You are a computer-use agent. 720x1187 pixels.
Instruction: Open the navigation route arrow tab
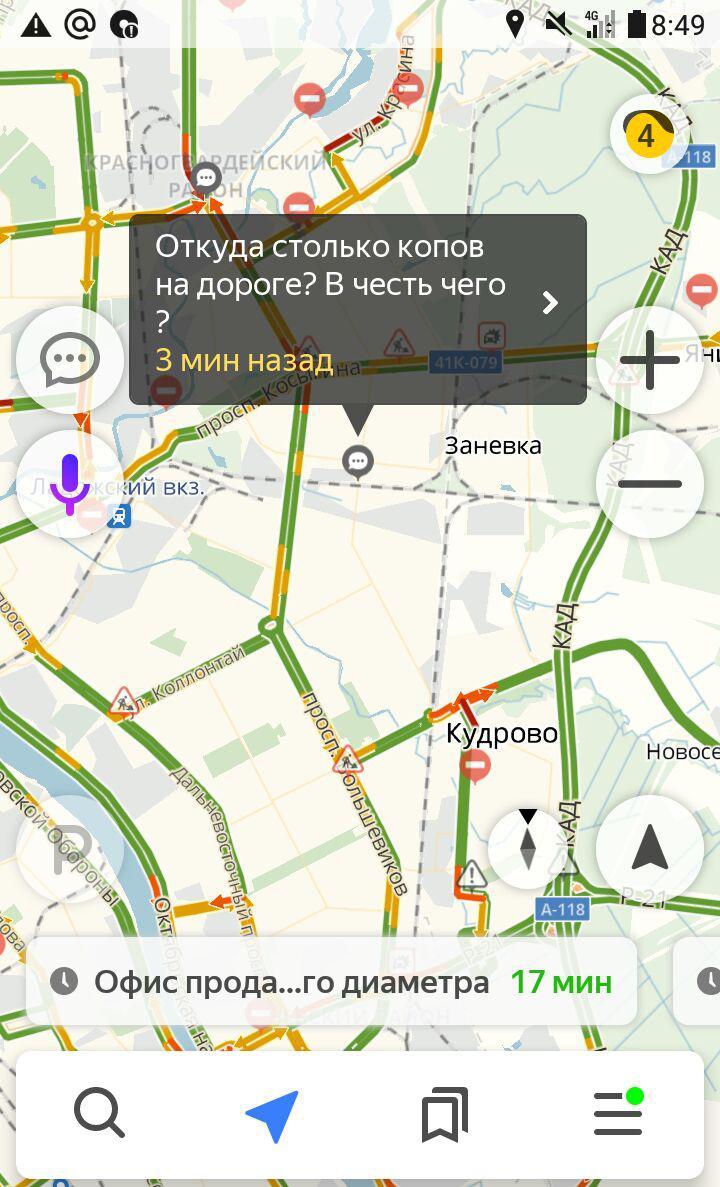tap(272, 1114)
